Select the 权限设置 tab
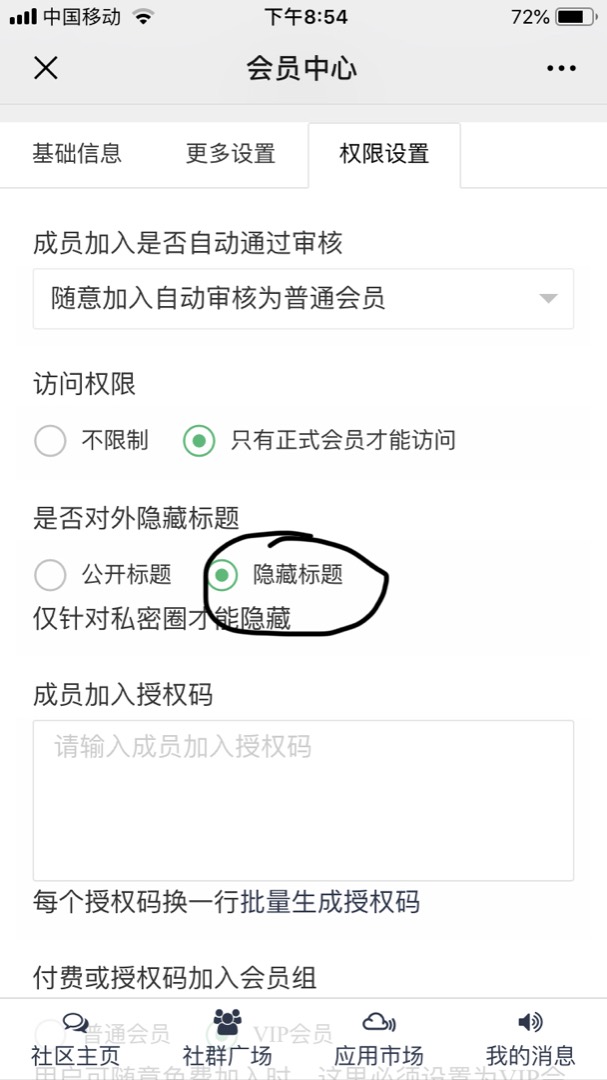 coord(384,154)
